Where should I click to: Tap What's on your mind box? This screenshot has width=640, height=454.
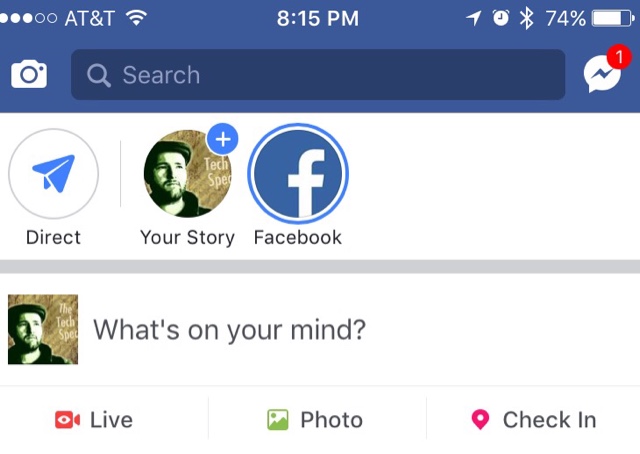tap(230, 329)
